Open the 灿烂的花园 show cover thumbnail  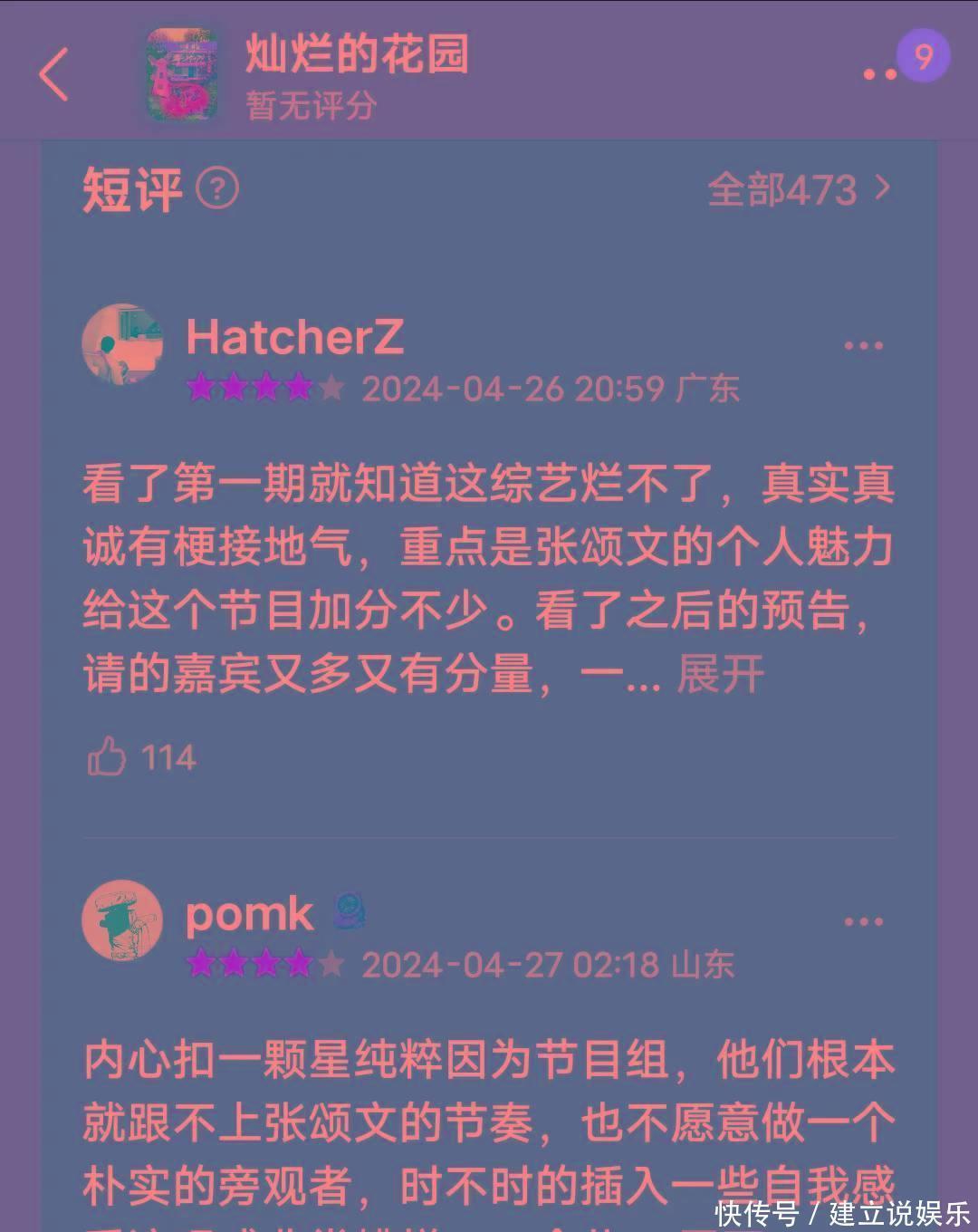point(183,74)
